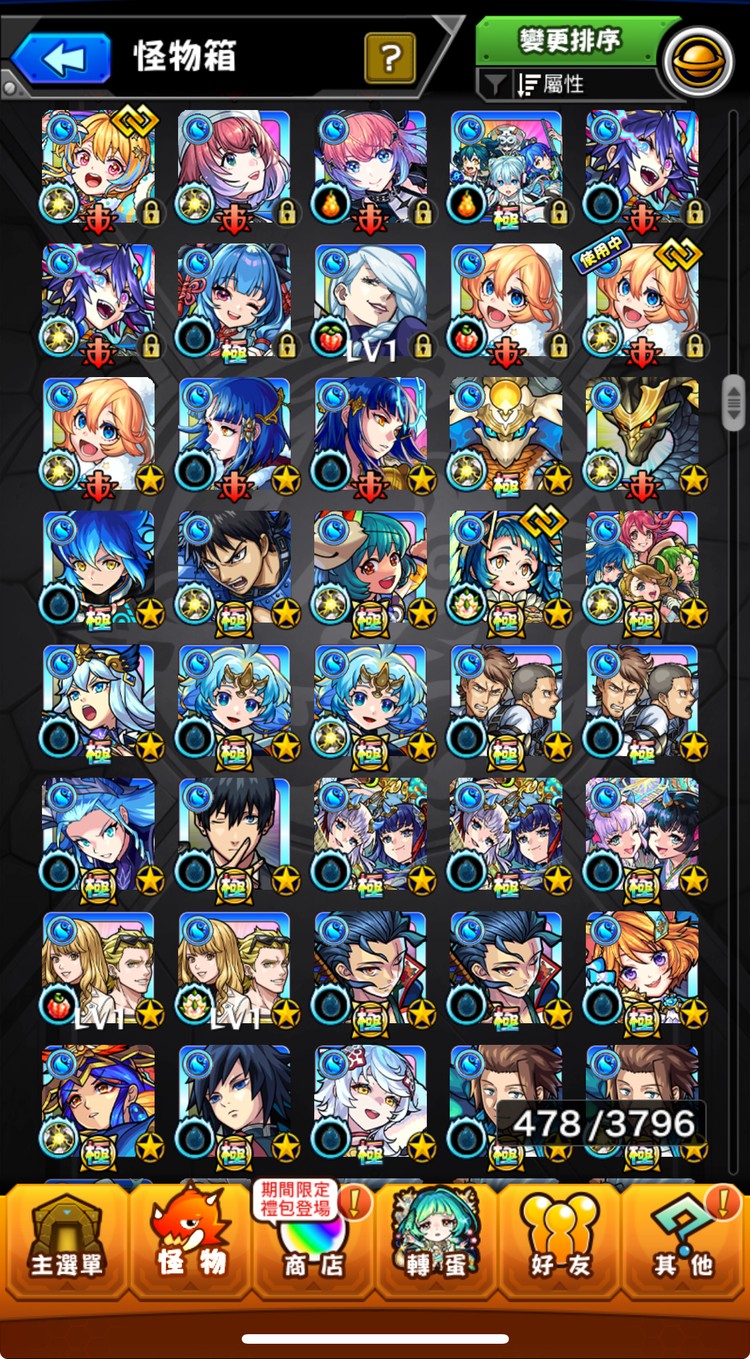The height and width of the screenshot is (1359, 750).
Task: Open the golden dragon-helmet monster
Action: [x=642, y=433]
